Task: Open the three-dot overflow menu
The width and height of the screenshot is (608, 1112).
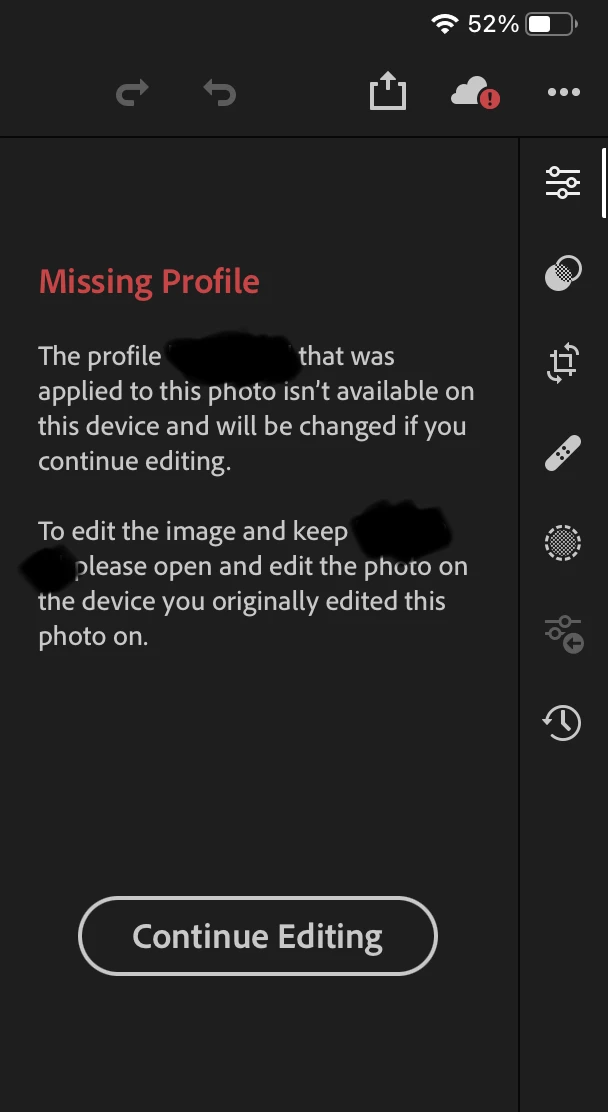Action: [564, 93]
